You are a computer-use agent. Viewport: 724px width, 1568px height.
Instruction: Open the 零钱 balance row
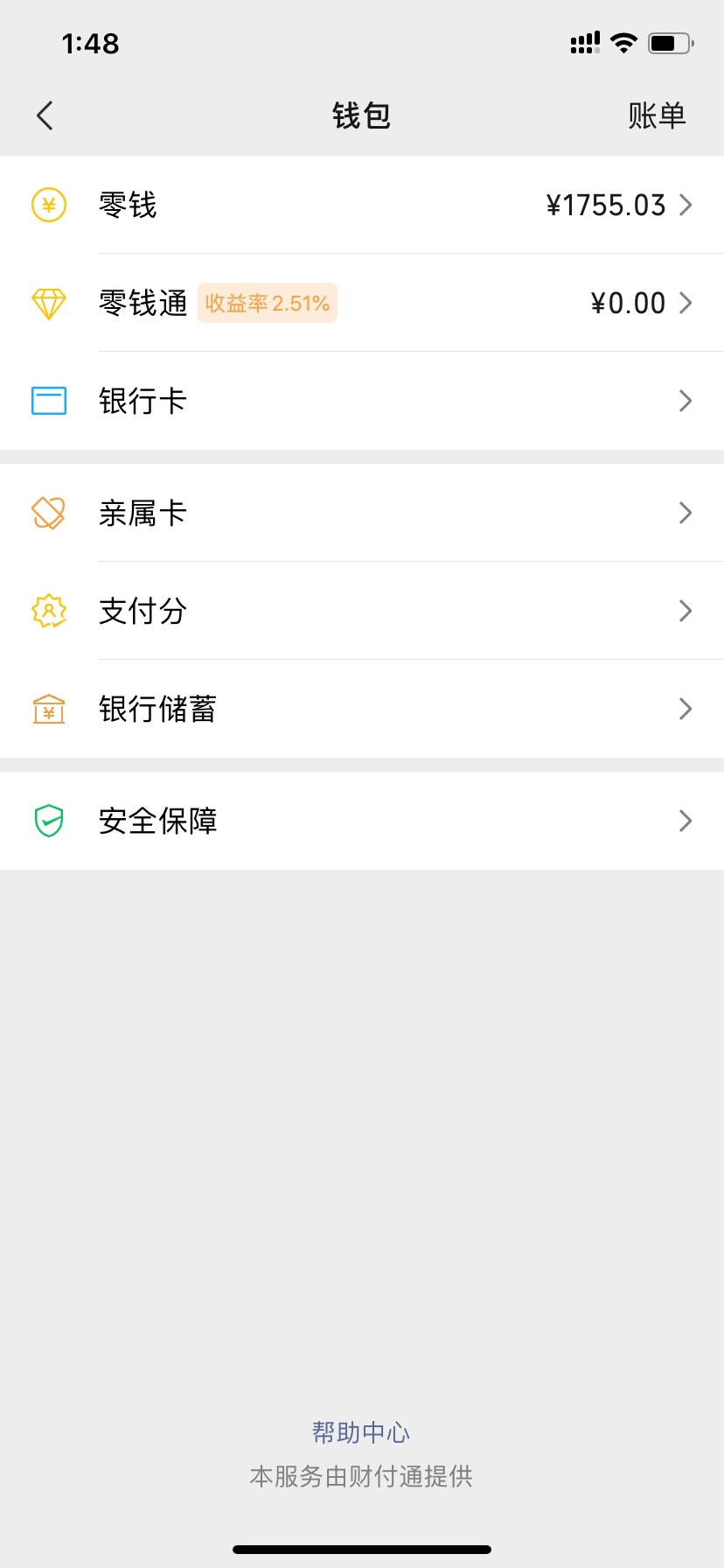(x=362, y=205)
